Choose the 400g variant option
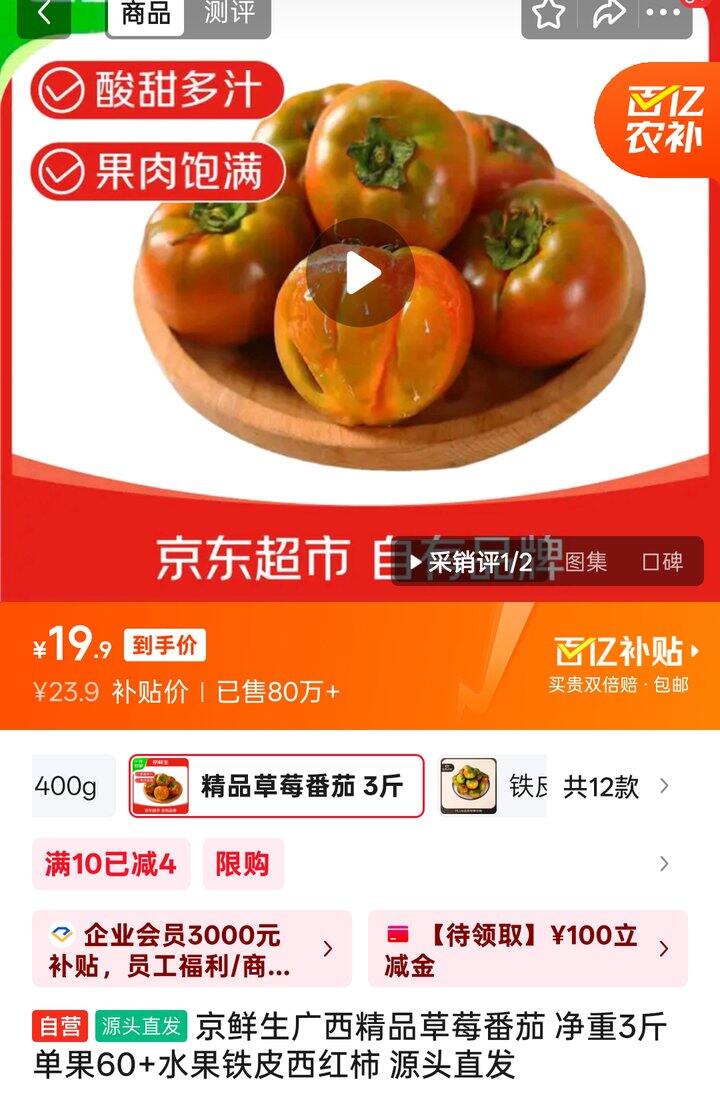Screen dimensions: 720x1100 tap(68, 786)
